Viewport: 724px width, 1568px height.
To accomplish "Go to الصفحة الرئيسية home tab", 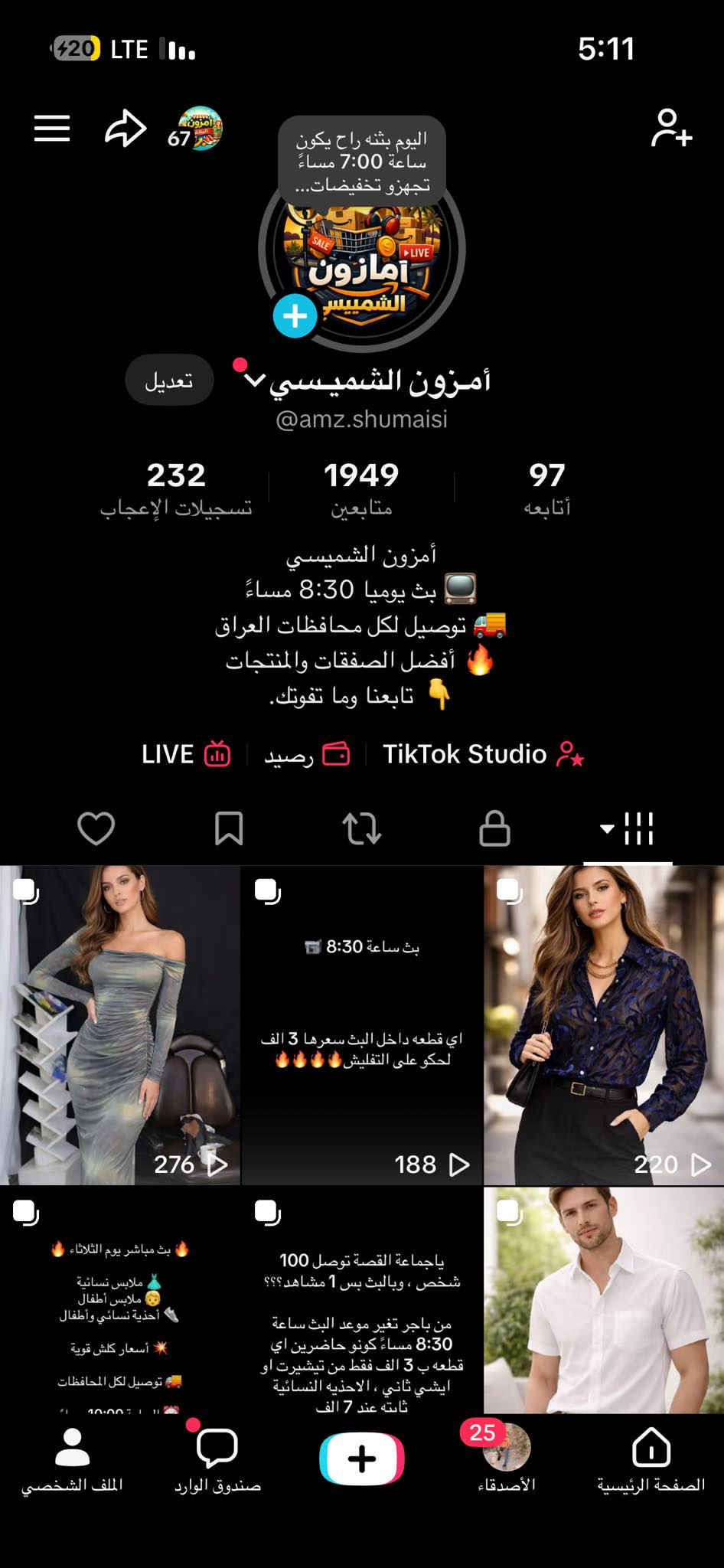I will click(651, 1460).
